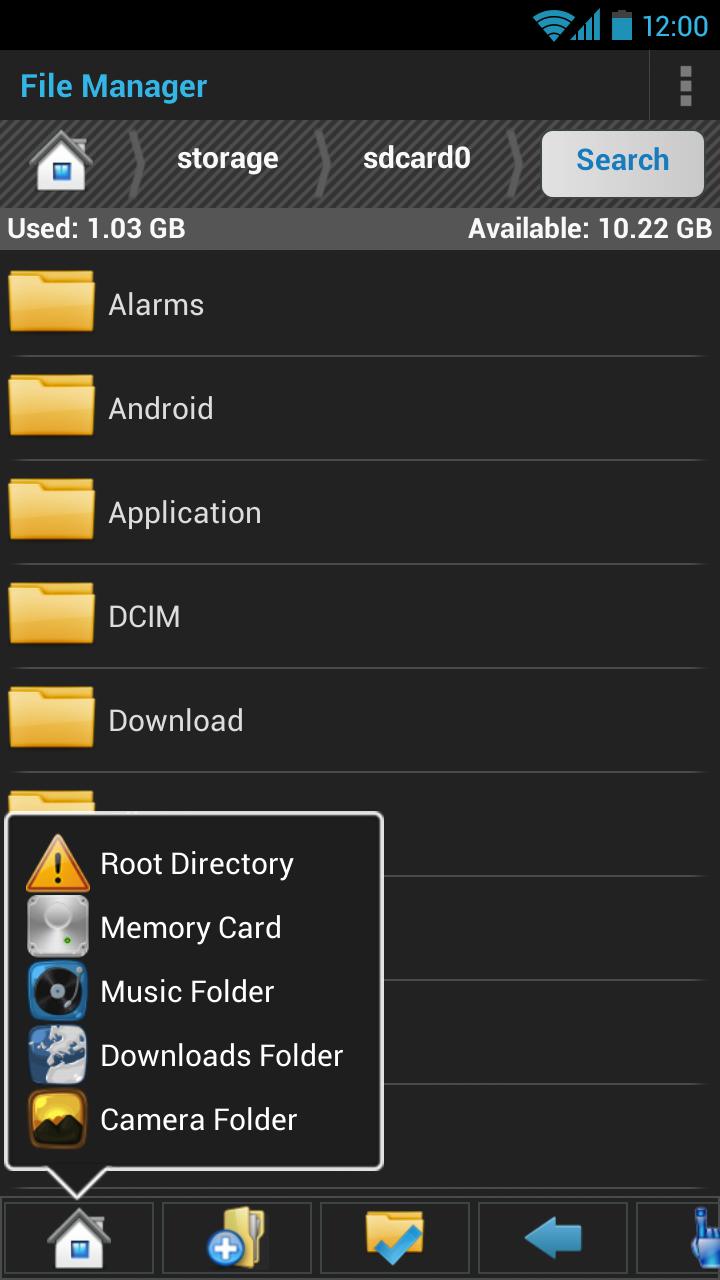Tap the home breadcrumb icon to open shortcuts

(x=62, y=161)
